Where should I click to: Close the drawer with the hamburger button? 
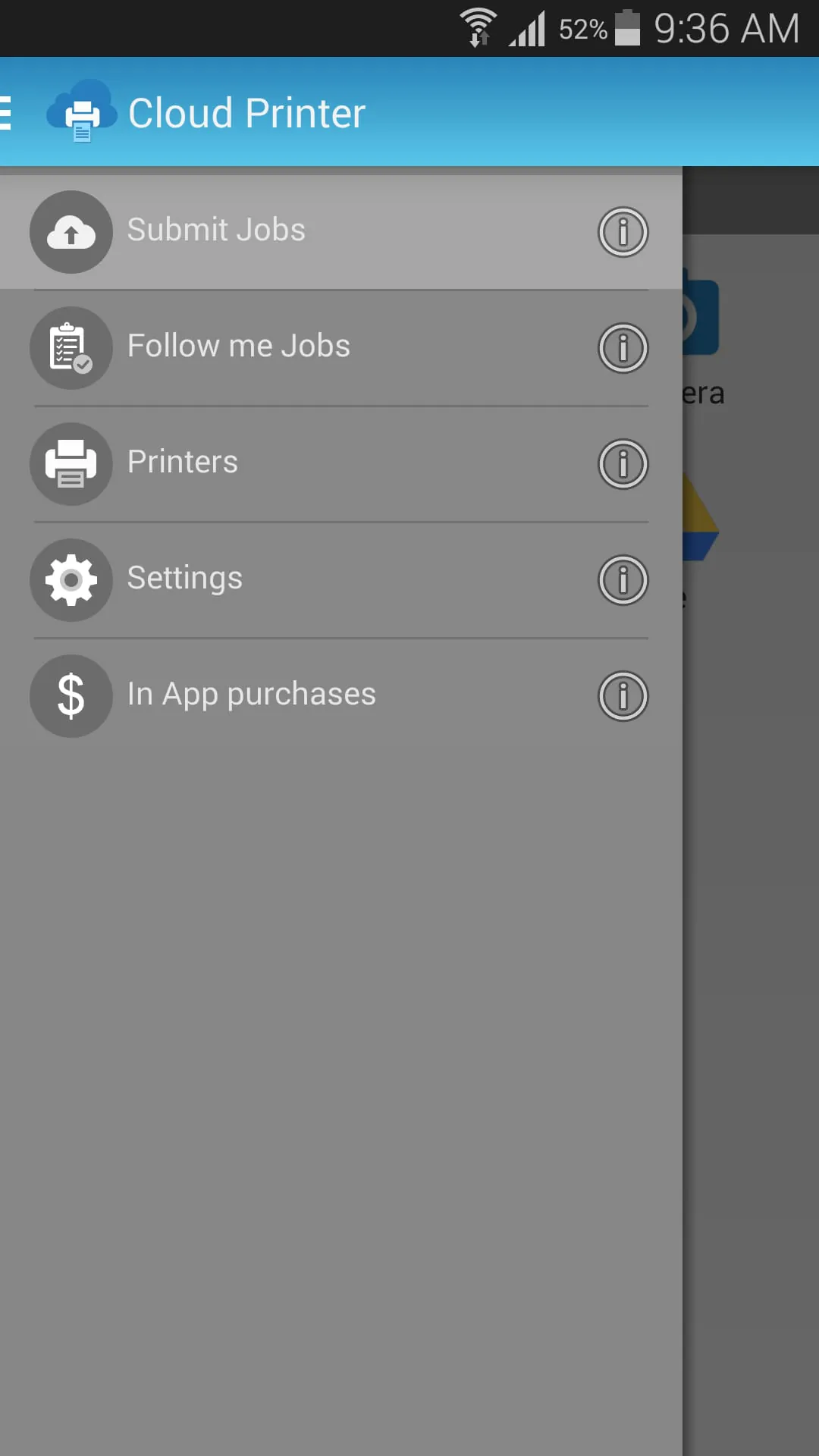click(8, 113)
